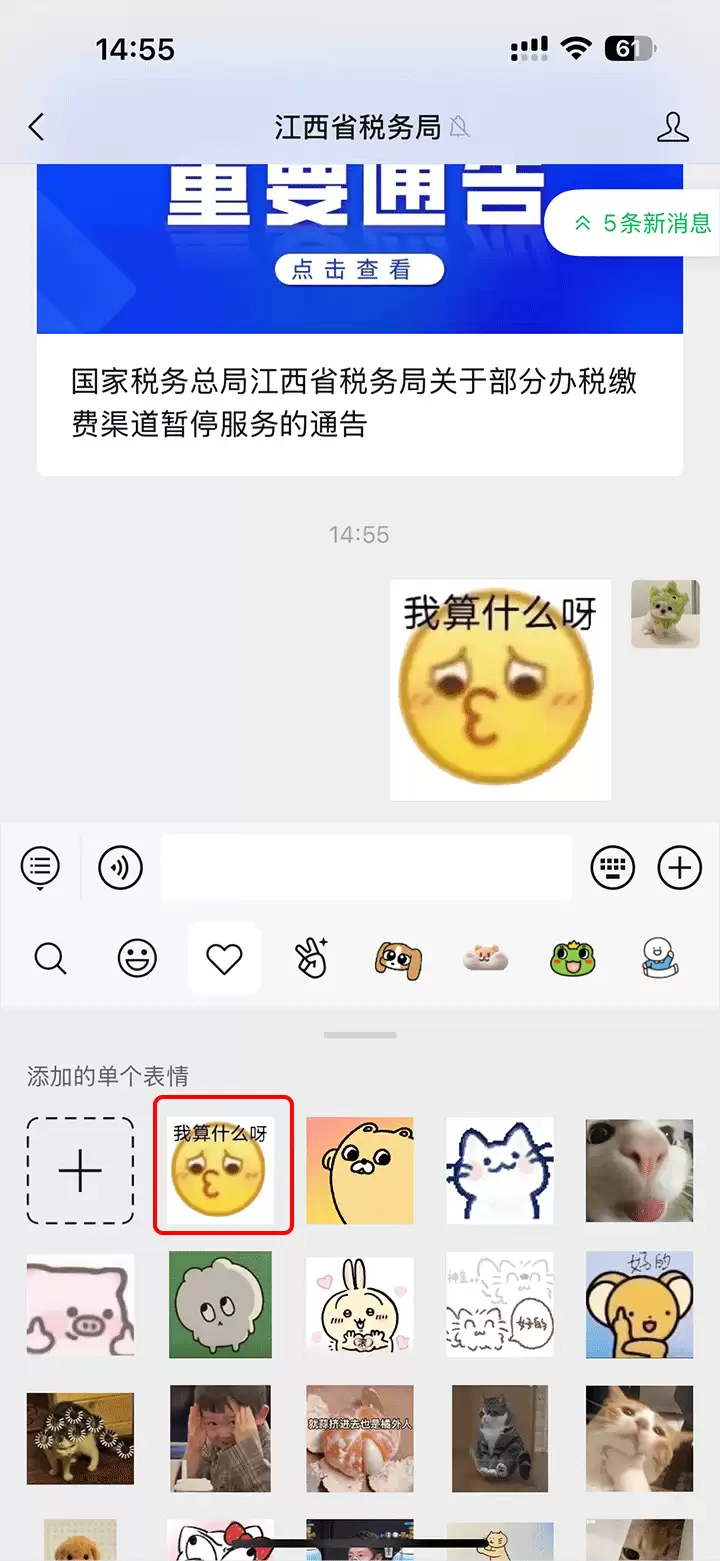The image size is (720, 1561).
Task: Send the pink pig sticker
Action: 80,1306
